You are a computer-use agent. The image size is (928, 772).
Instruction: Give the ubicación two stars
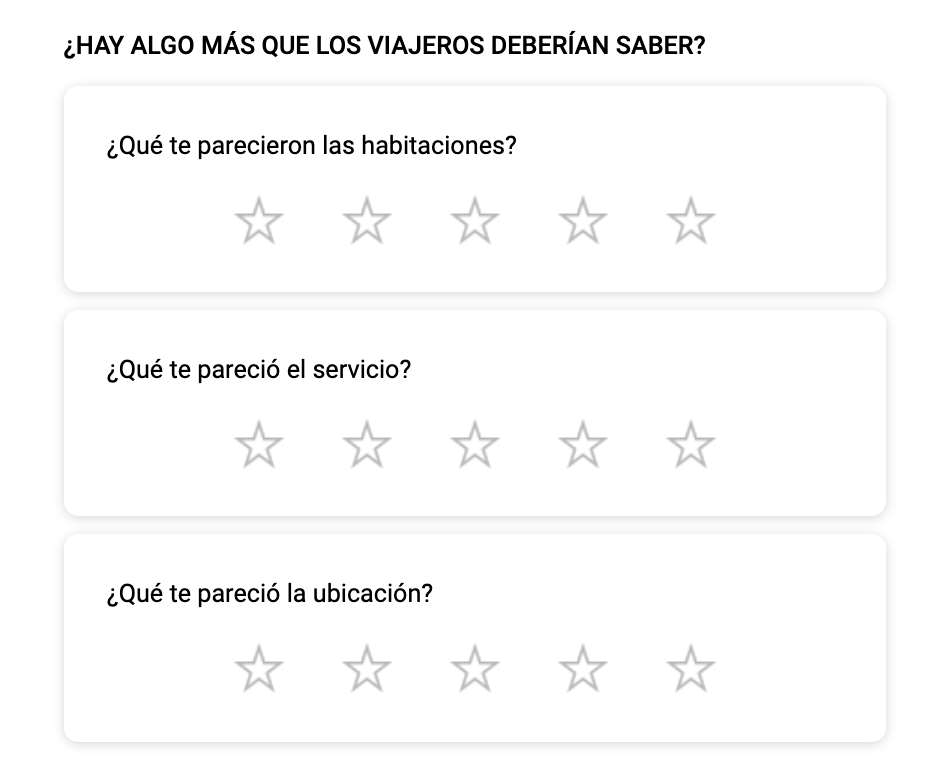pyautogui.click(x=367, y=669)
